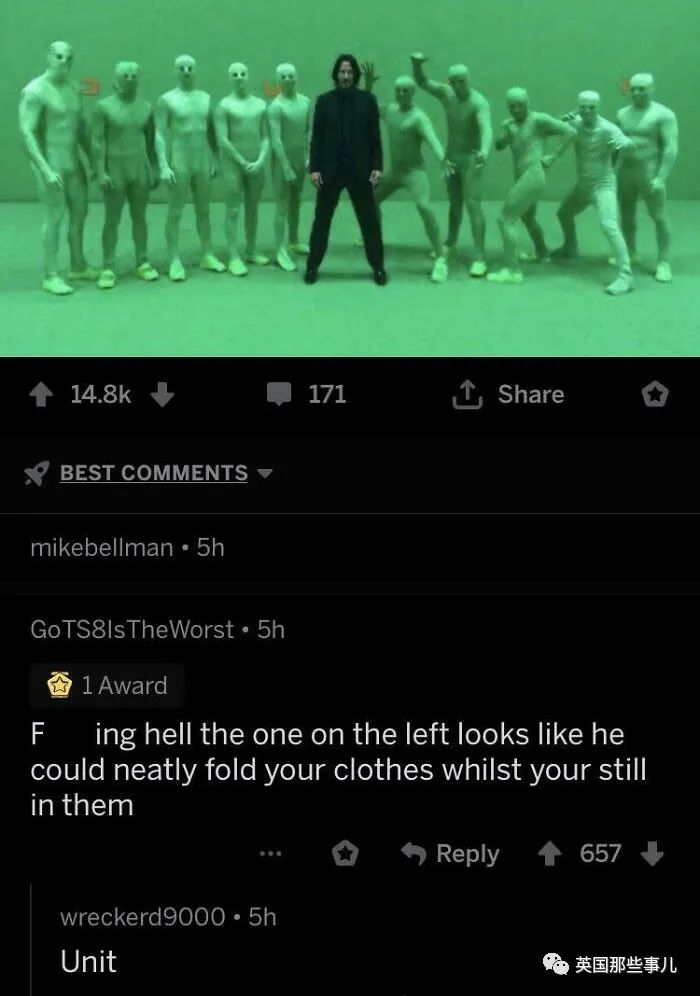Open overflow menu on GoTS8IsTheWorst's comment
Viewport: 700px width, 996px height.
[270, 854]
